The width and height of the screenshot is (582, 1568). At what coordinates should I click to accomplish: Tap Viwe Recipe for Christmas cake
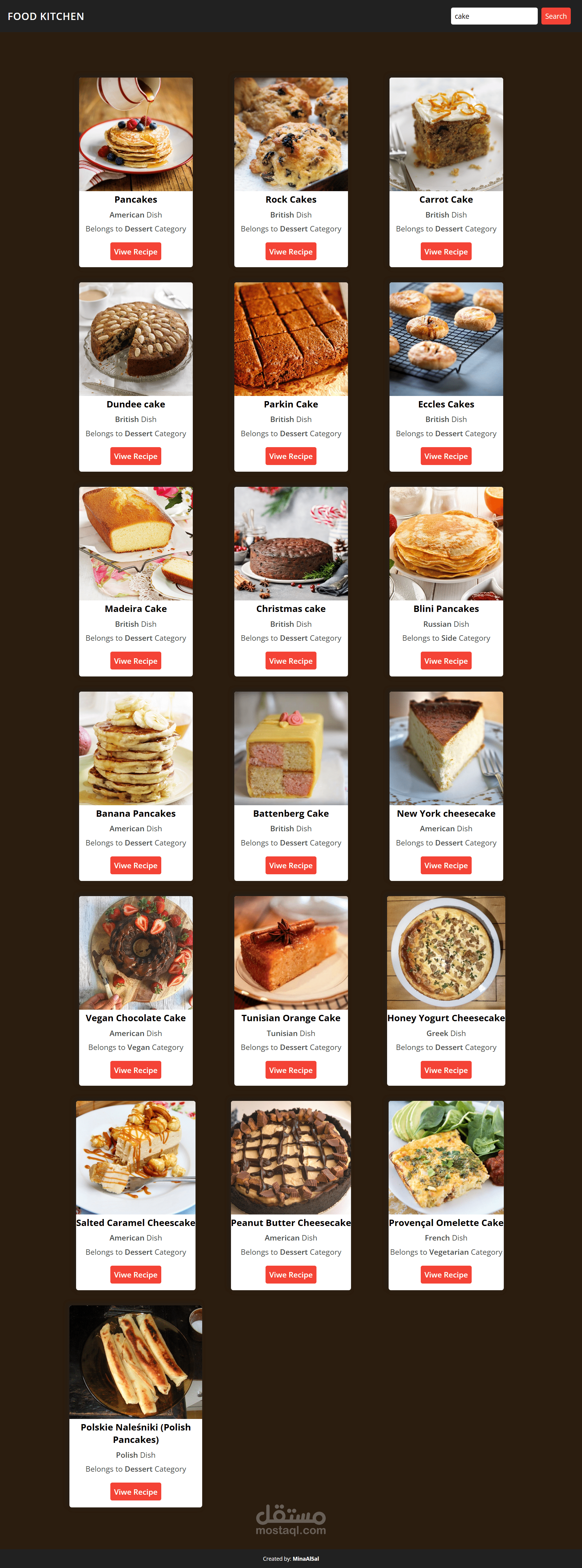[291, 661]
